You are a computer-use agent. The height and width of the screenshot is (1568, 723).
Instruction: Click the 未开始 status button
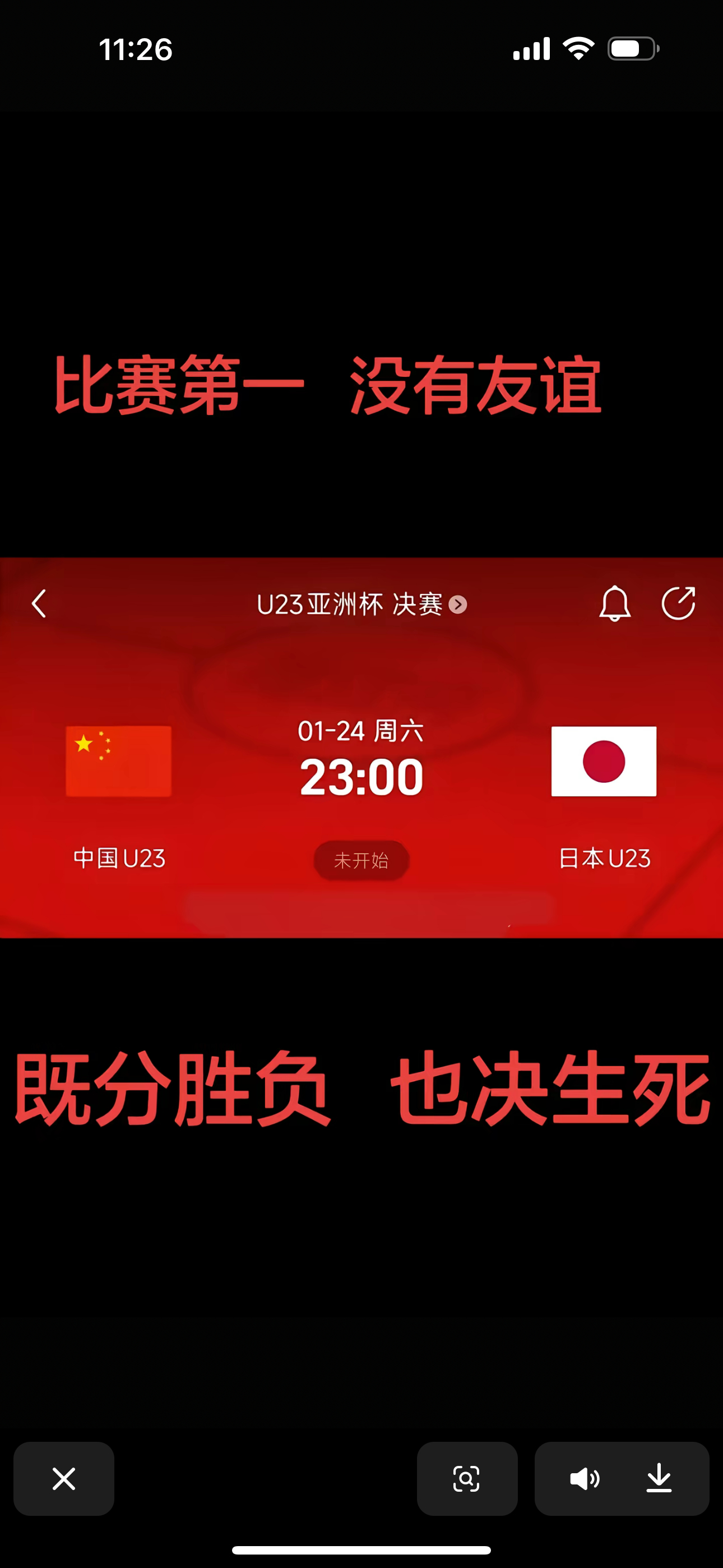click(360, 860)
